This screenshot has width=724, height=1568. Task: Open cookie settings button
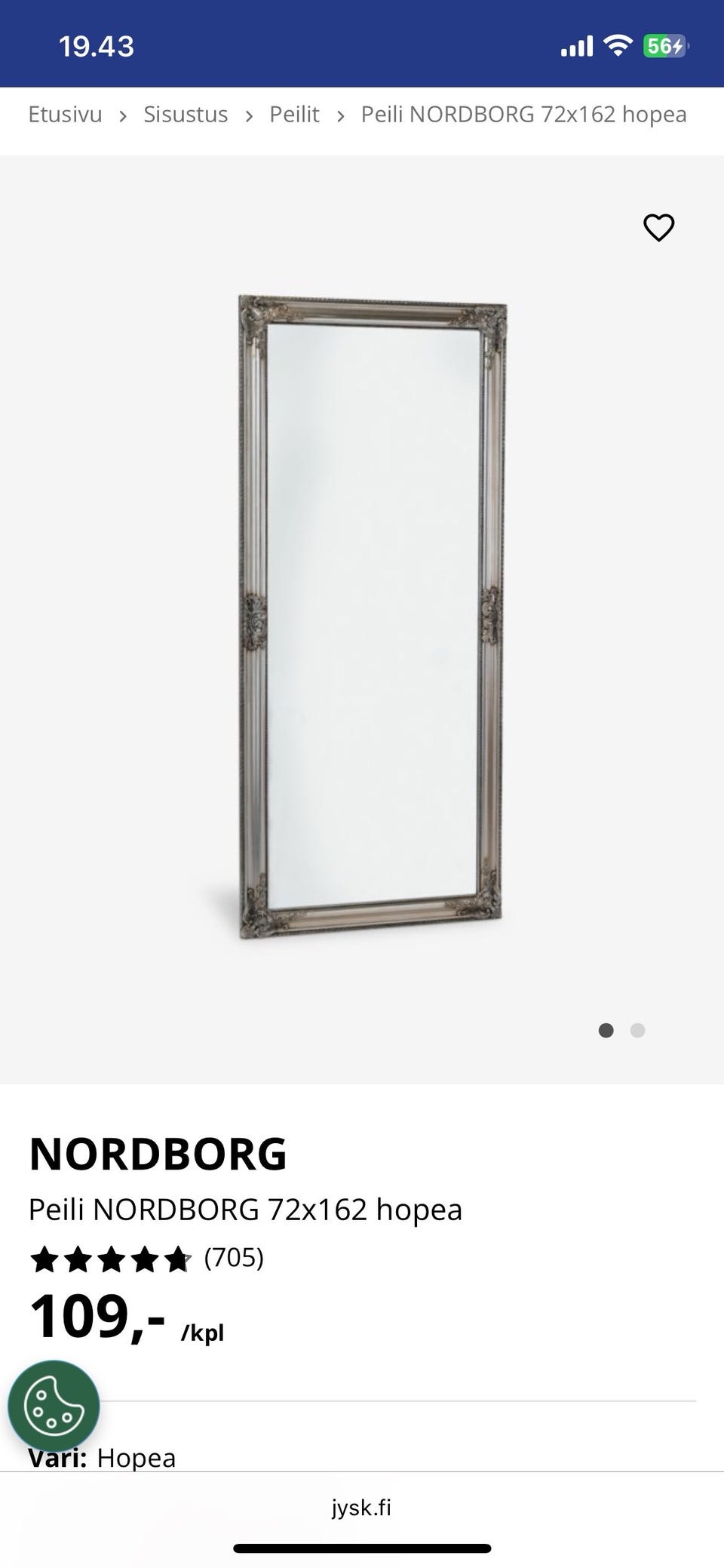[54, 1407]
